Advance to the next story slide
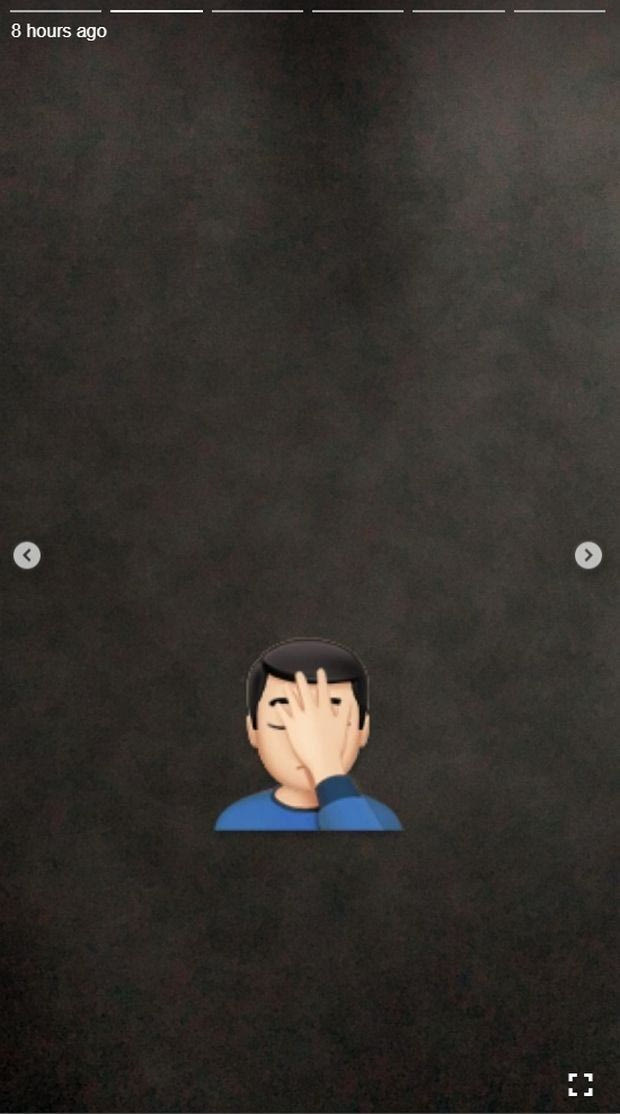Screen dimensions: 620x1114 click(x=588, y=555)
